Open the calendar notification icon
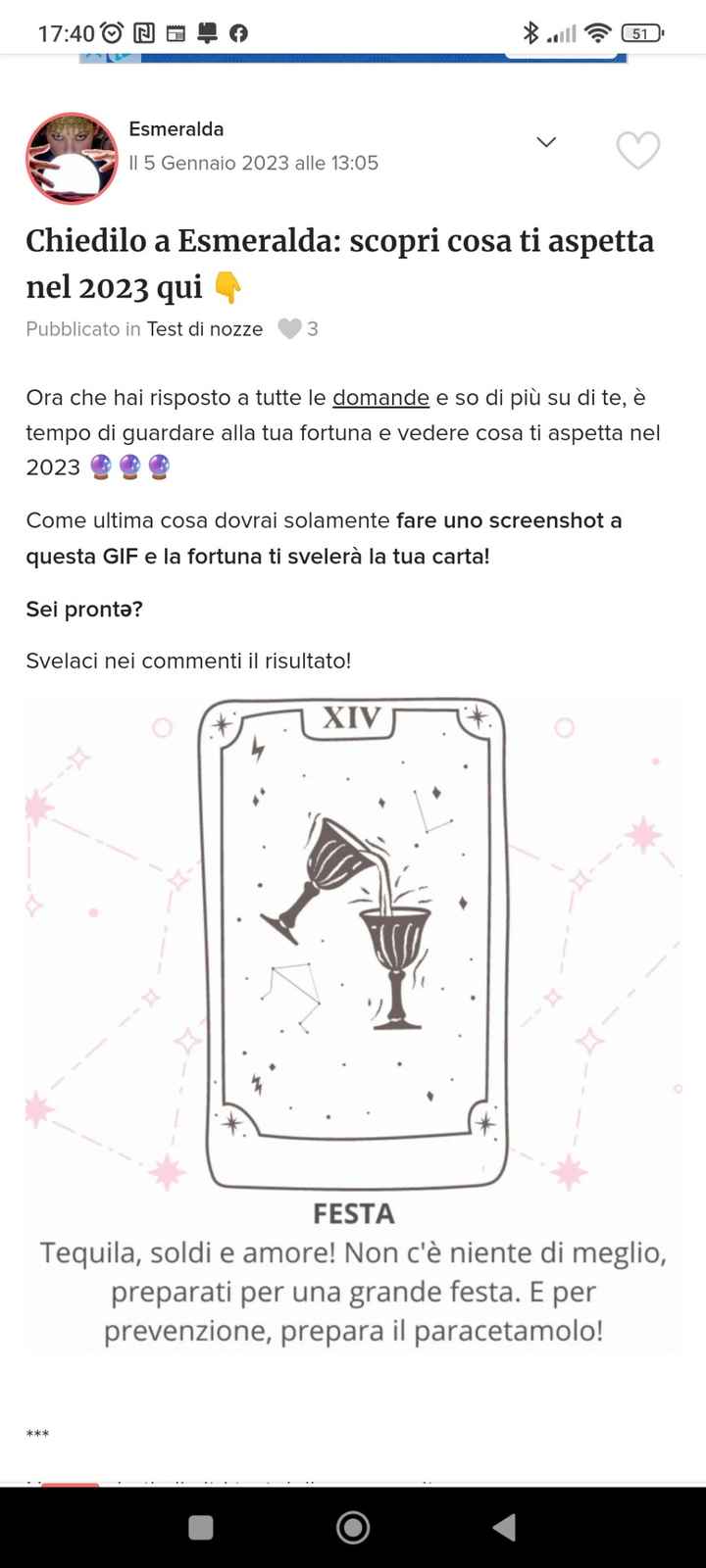 (176, 32)
